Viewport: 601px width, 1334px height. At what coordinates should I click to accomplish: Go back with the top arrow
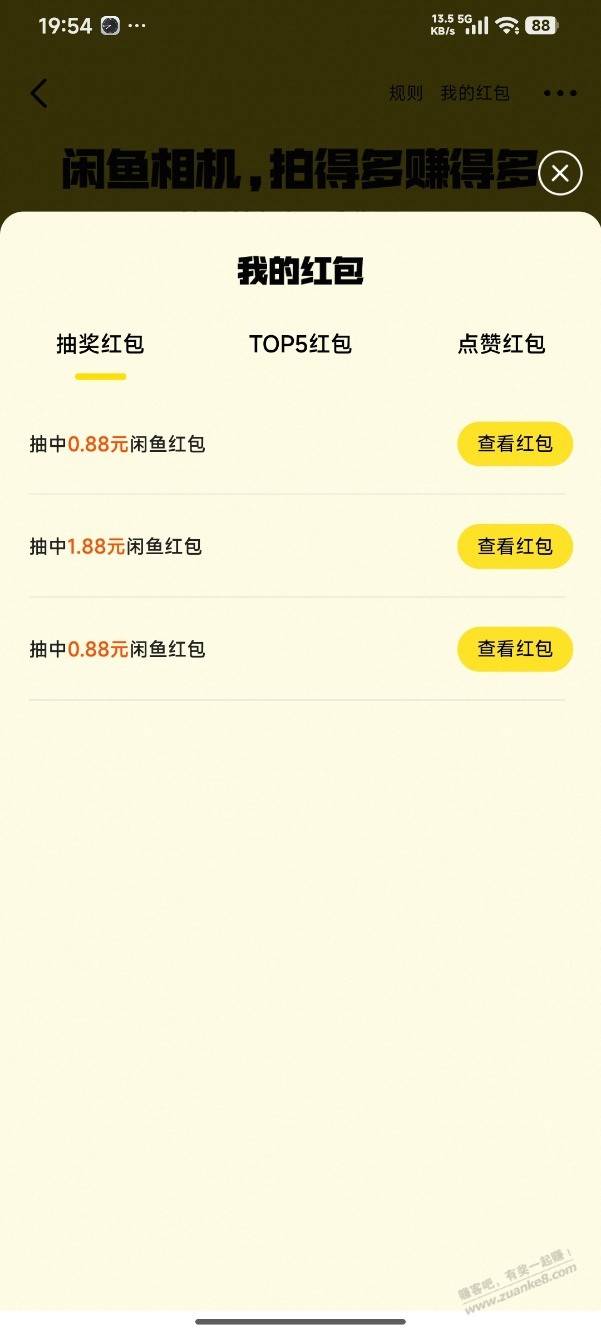pos(39,93)
